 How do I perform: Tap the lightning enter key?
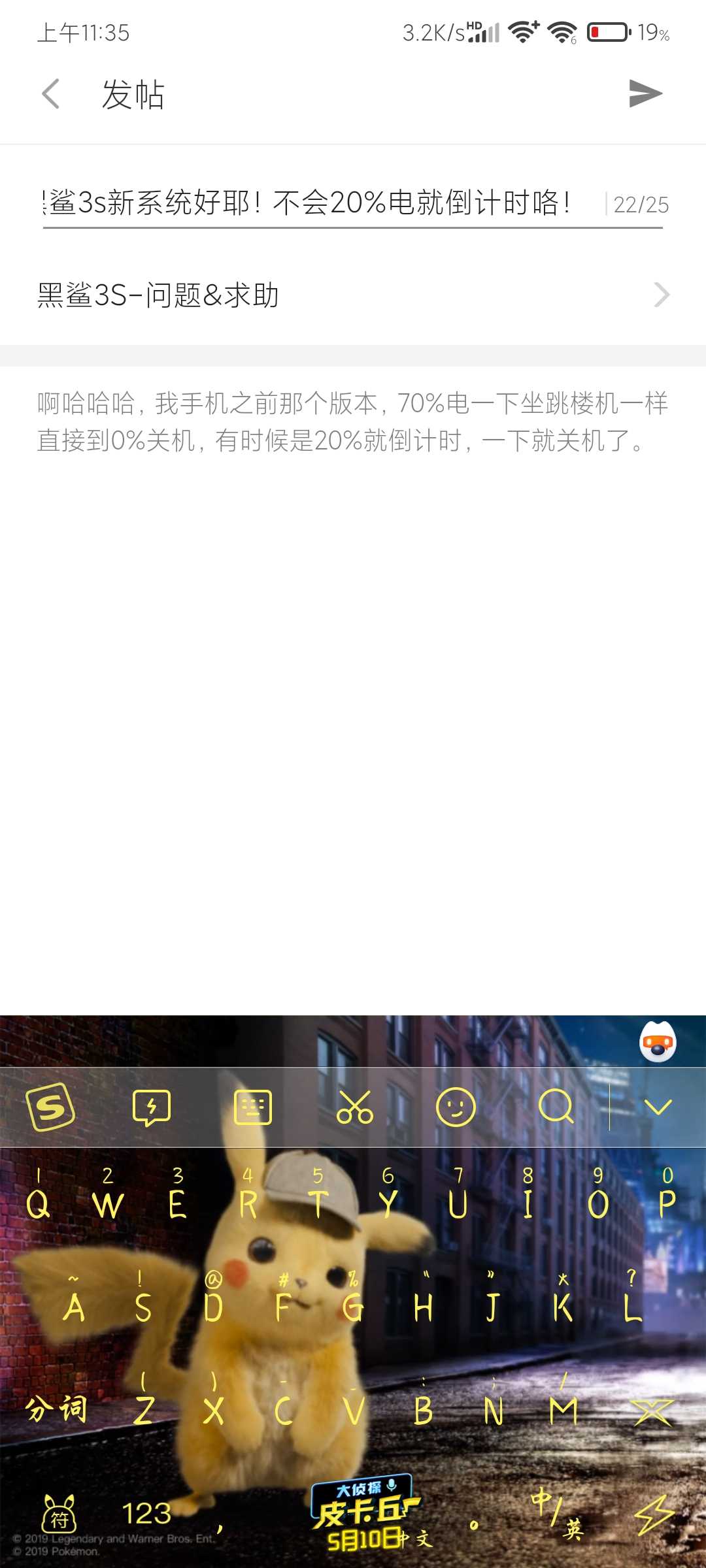pyautogui.click(x=655, y=1513)
